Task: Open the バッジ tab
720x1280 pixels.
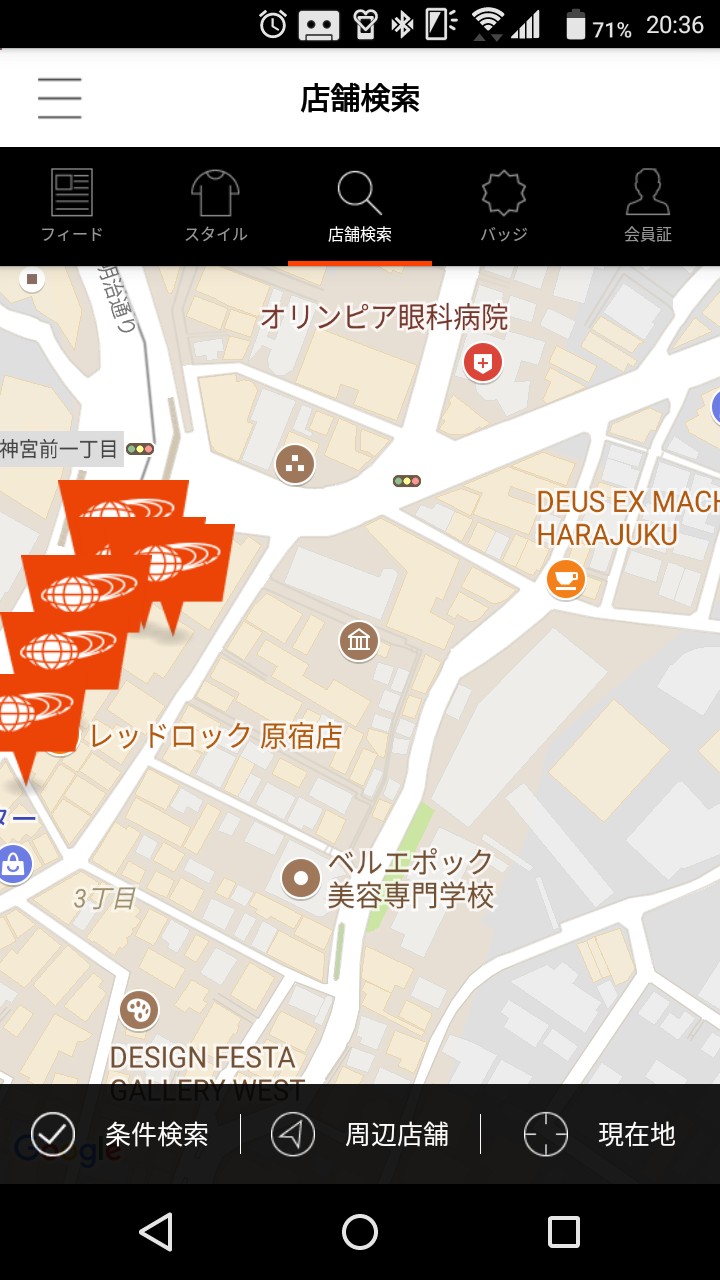Action: click(504, 206)
